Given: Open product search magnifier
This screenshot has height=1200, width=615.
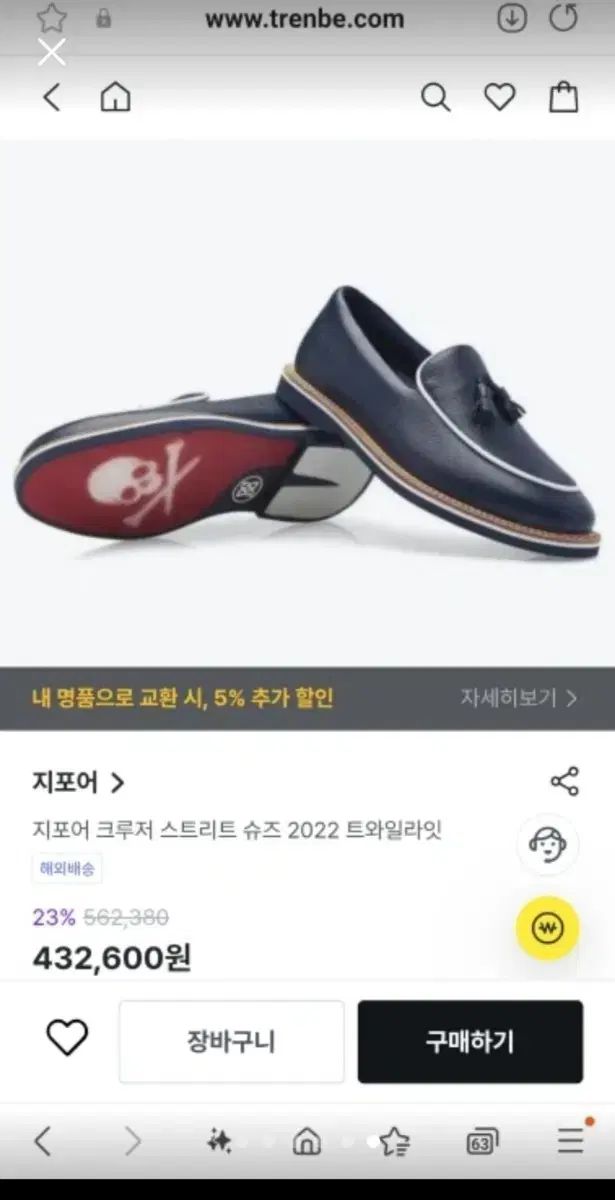Looking at the screenshot, I should (435, 97).
